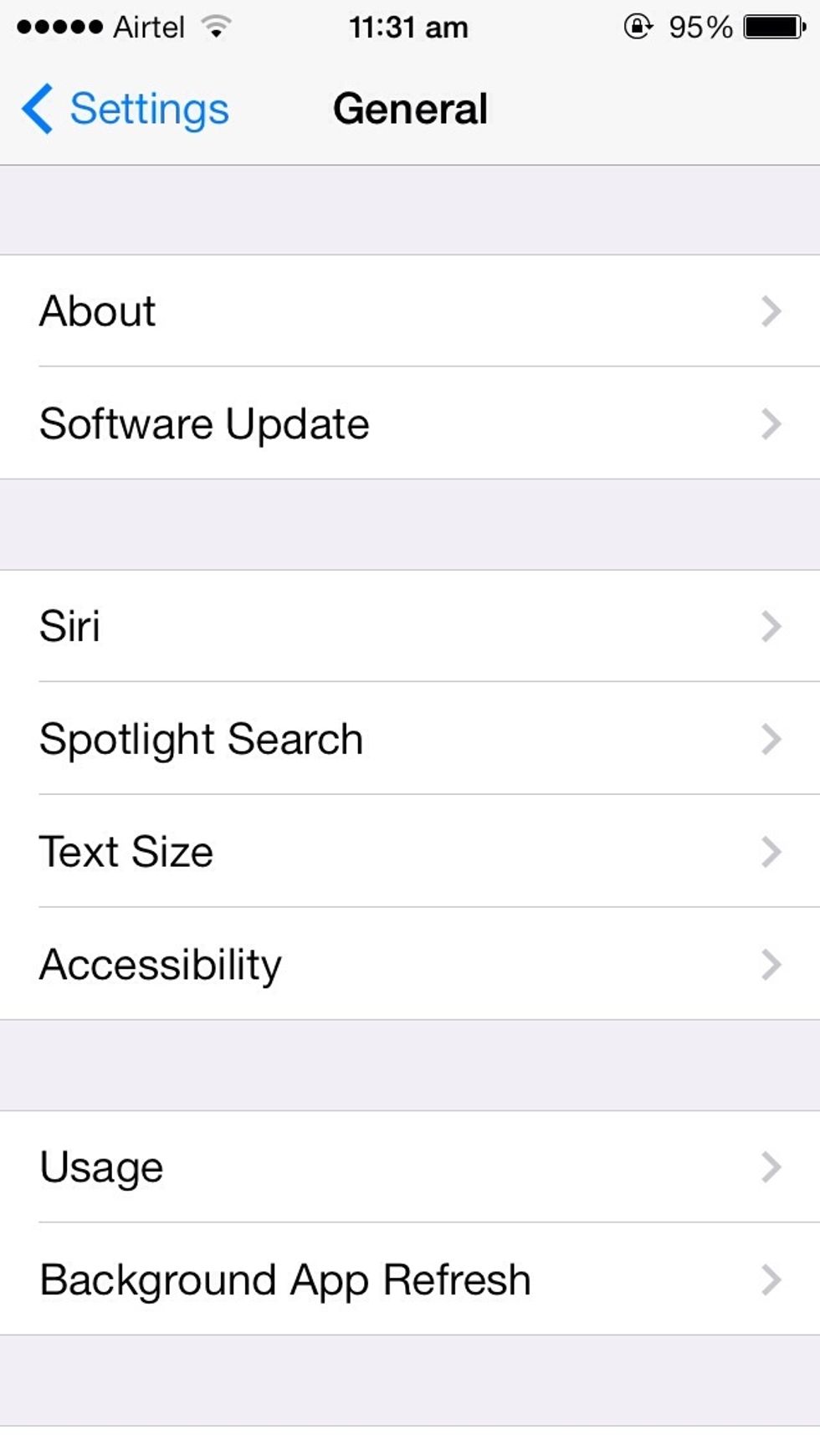The height and width of the screenshot is (1456, 820).
Task: Open the About row
Action: click(x=410, y=310)
